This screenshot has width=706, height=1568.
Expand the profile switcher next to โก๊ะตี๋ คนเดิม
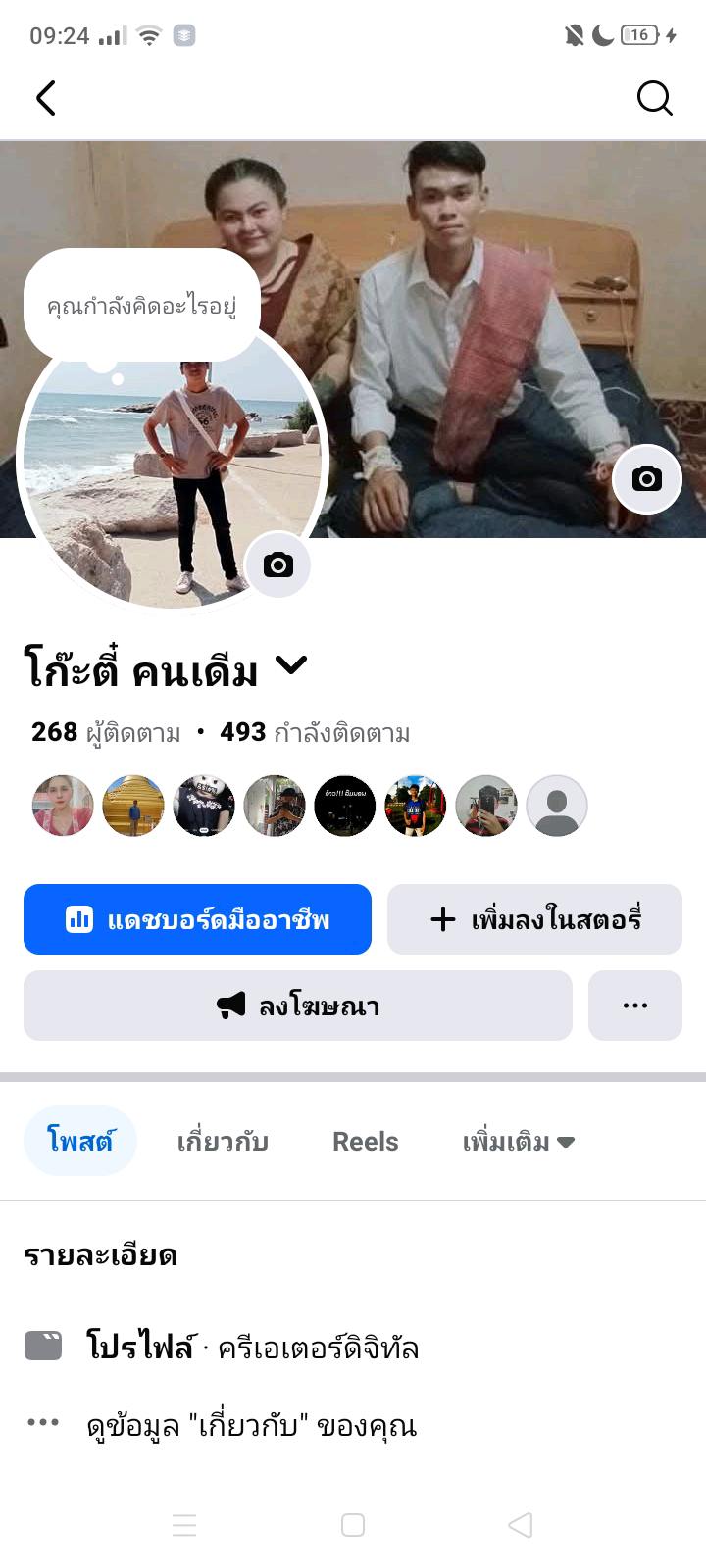pos(291,666)
